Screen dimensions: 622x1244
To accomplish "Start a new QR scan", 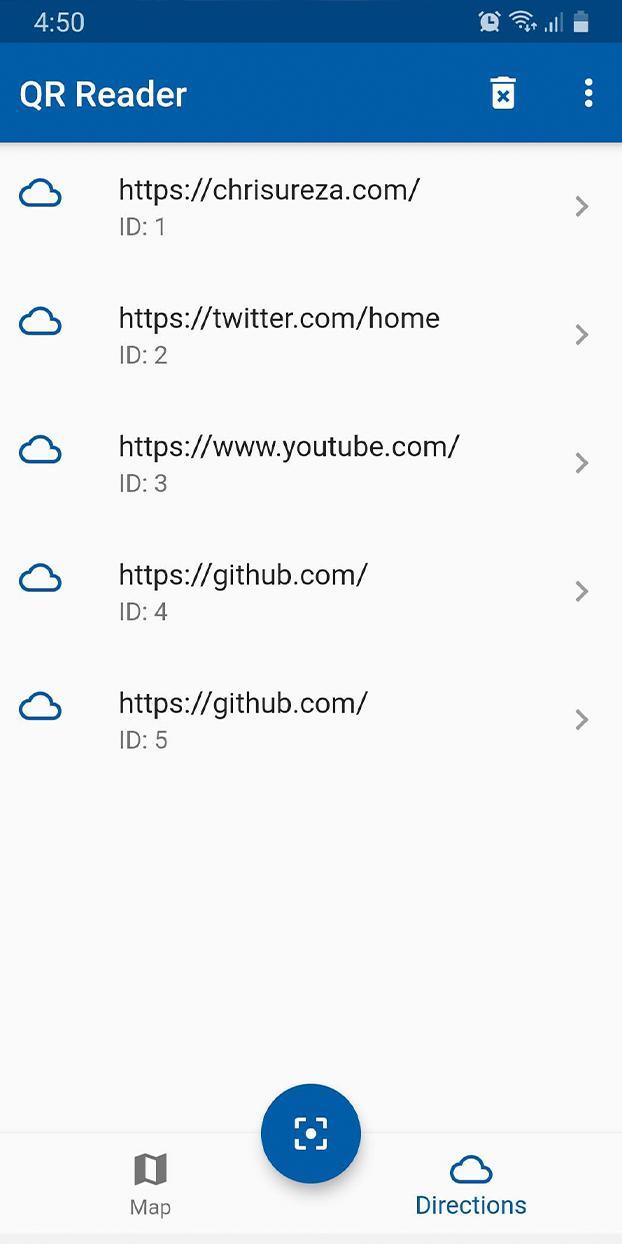I will [311, 1133].
